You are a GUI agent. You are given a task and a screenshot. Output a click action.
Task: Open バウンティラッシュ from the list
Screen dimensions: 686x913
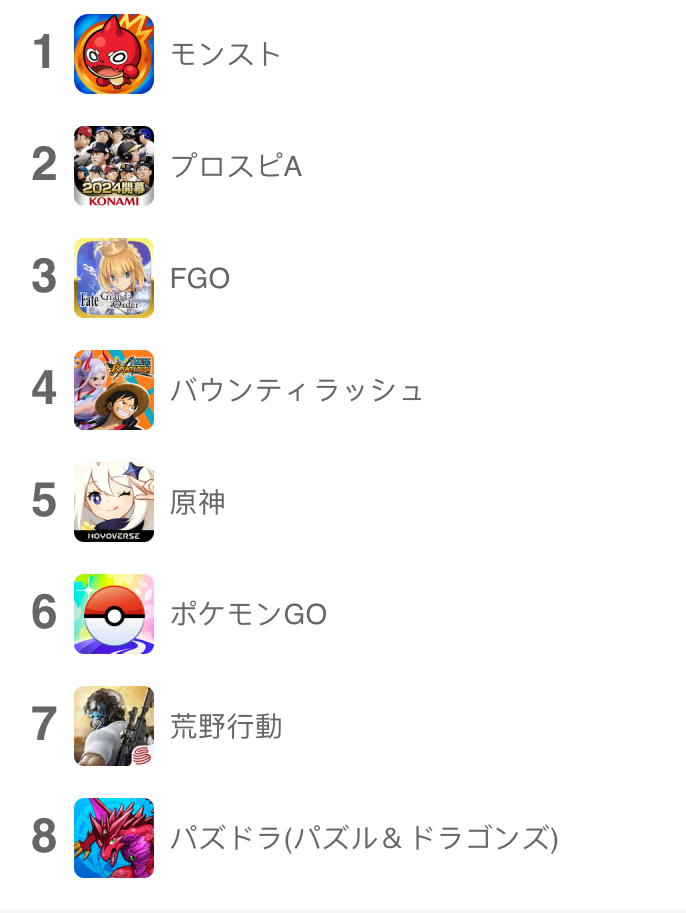(x=296, y=390)
